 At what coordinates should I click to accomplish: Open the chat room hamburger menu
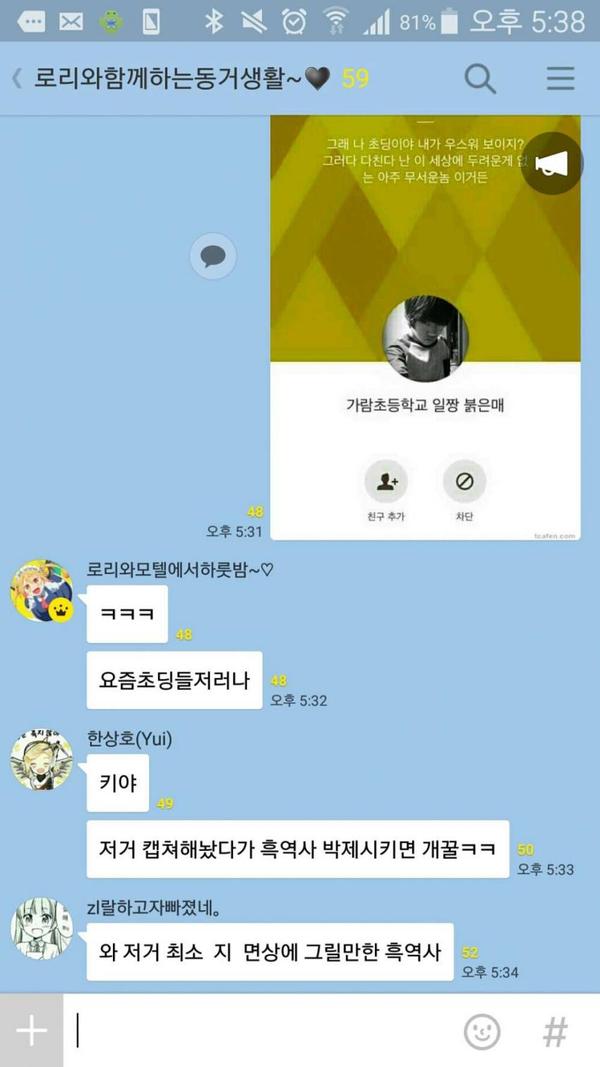coord(560,79)
